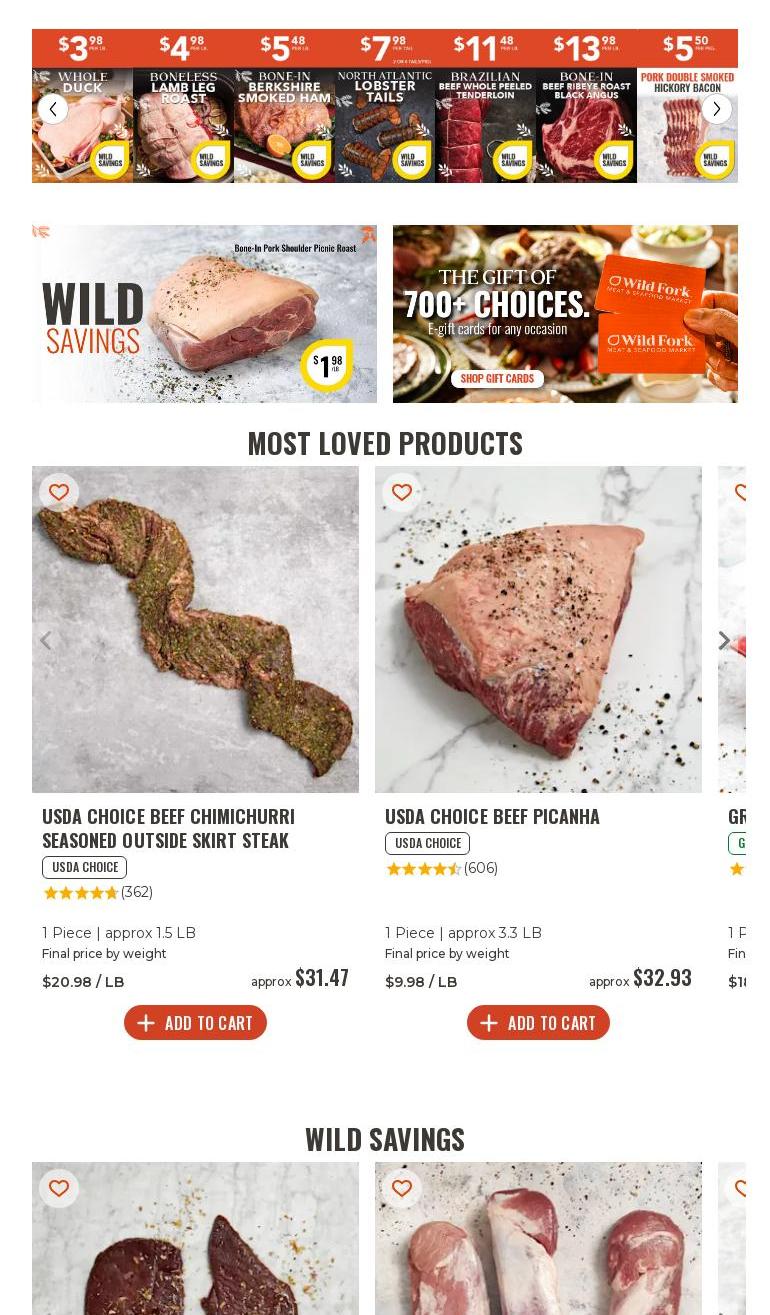This screenshot has width=770, height=1315.
Task: Add Beef Picanha to cart
Action: pos(538,1023)
